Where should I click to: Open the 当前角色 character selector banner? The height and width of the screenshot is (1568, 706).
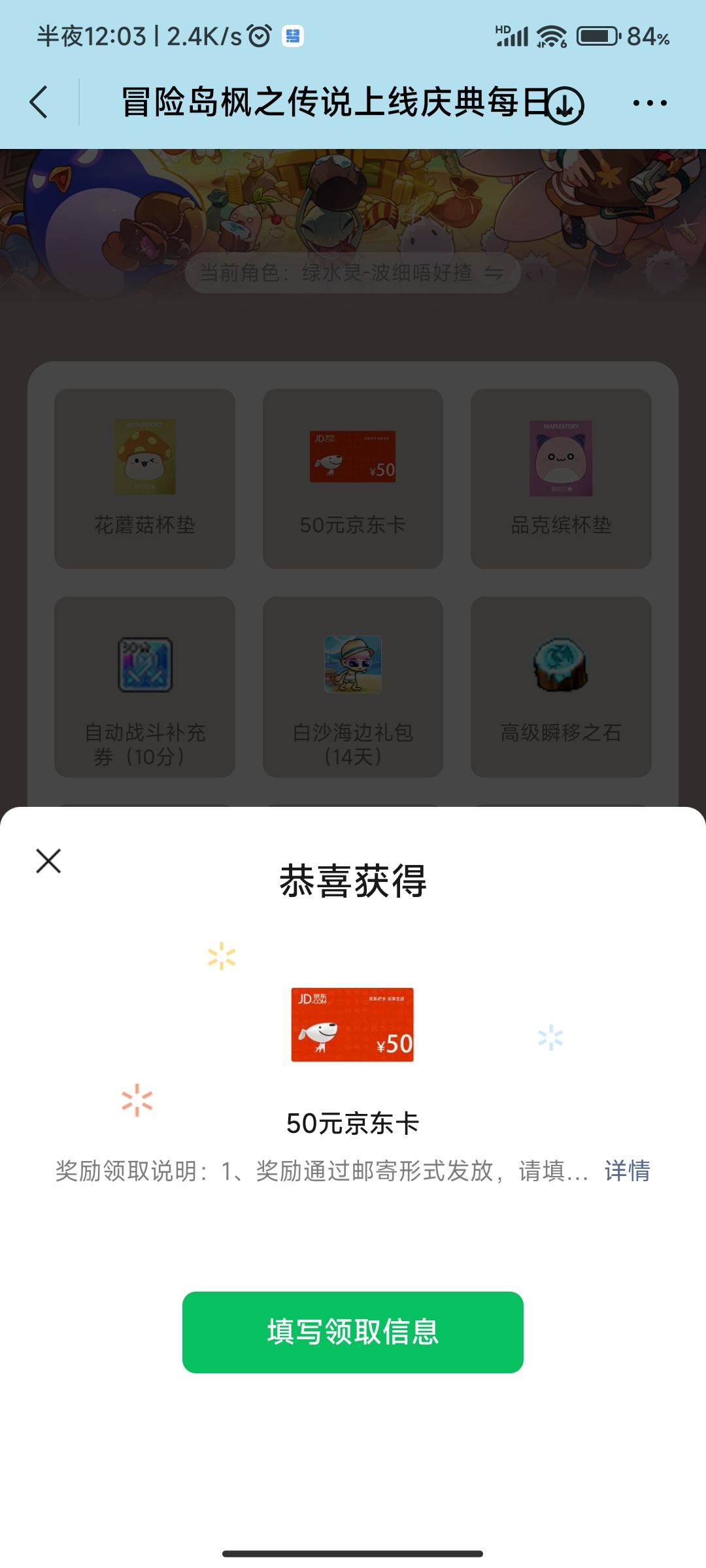click(352, 273)
